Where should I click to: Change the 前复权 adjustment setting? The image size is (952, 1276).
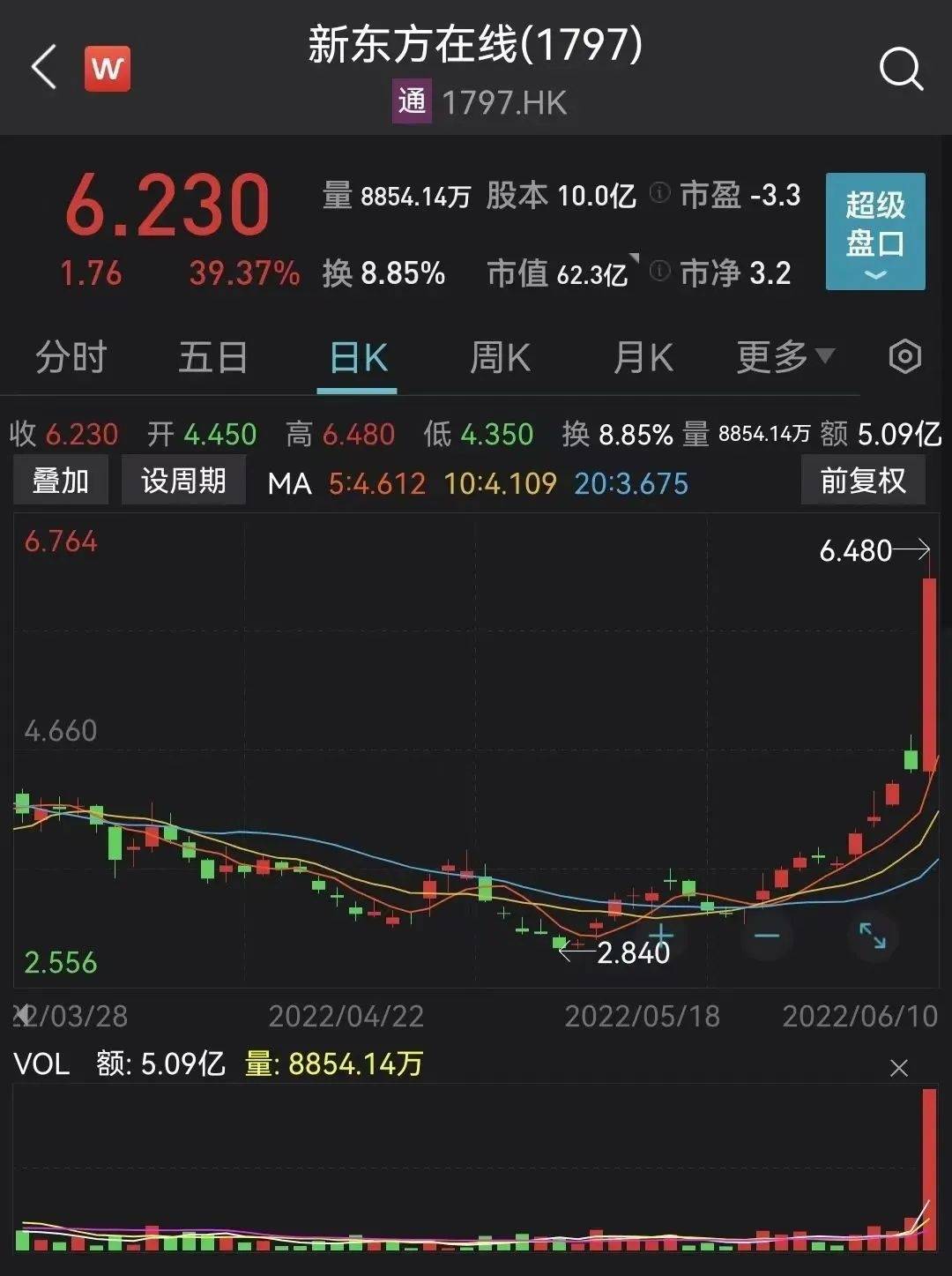coord(862,481)
